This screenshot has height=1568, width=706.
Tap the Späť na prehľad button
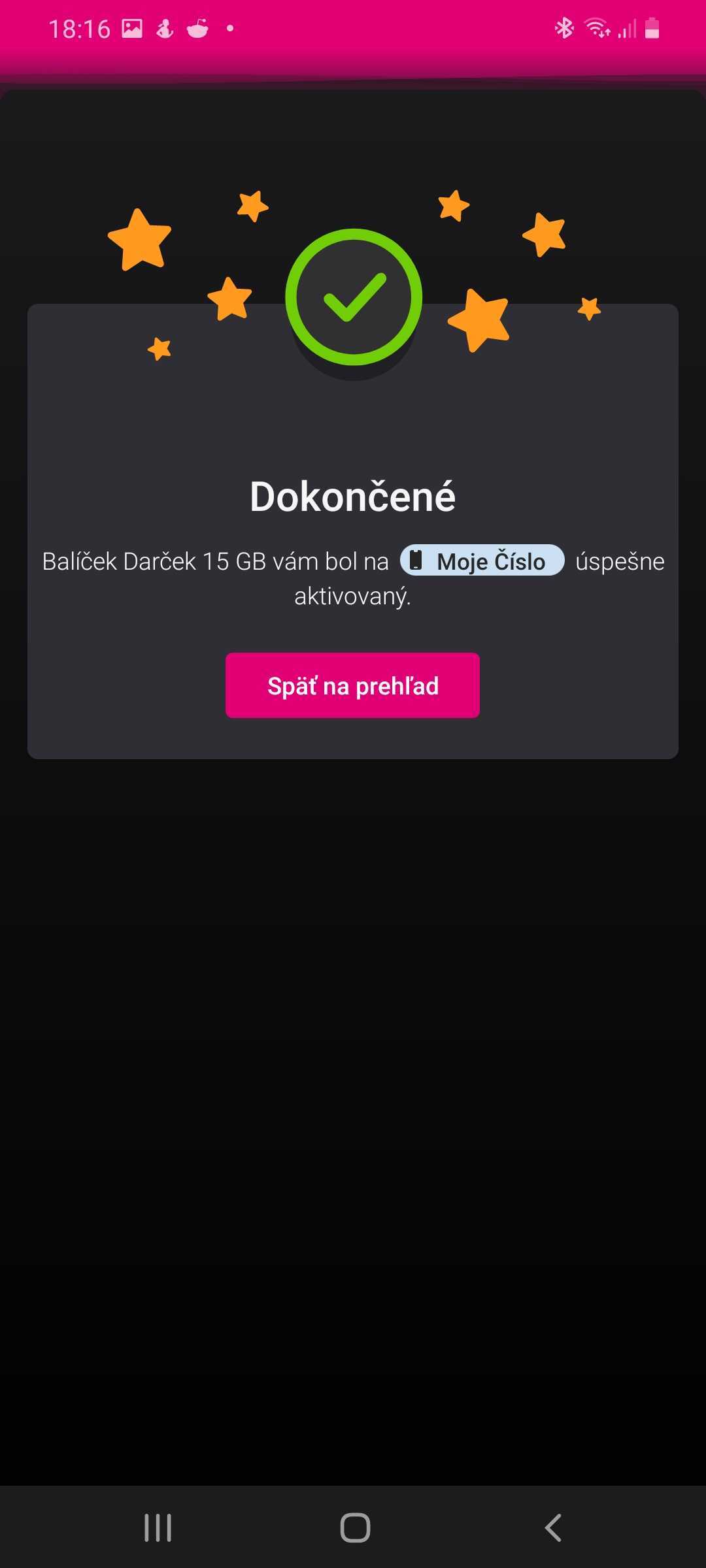[x=352, y=685]
